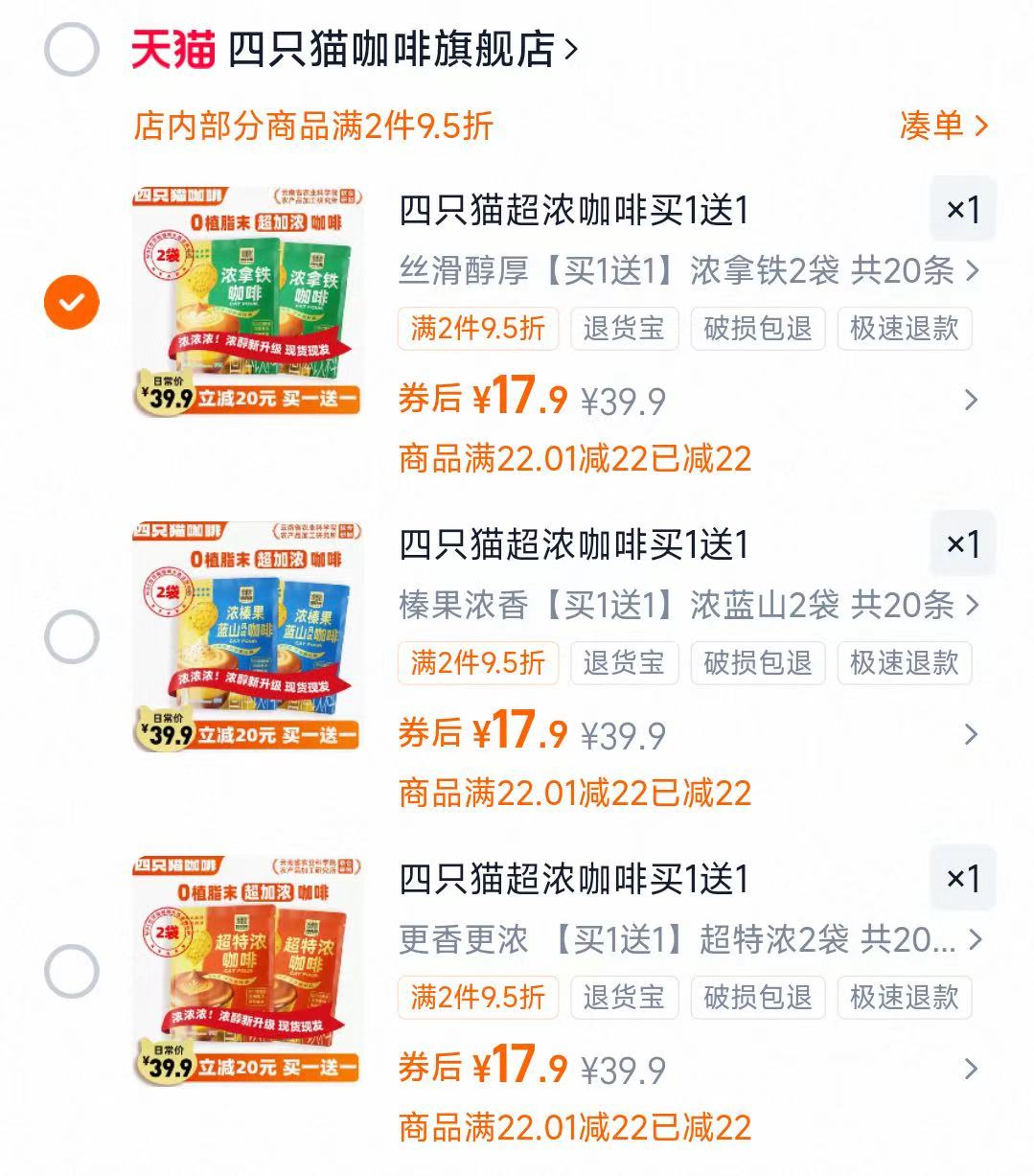1034x1176 pixels.
Task: Click the 破损包退 tag on second item
Action: pos(757,662)
